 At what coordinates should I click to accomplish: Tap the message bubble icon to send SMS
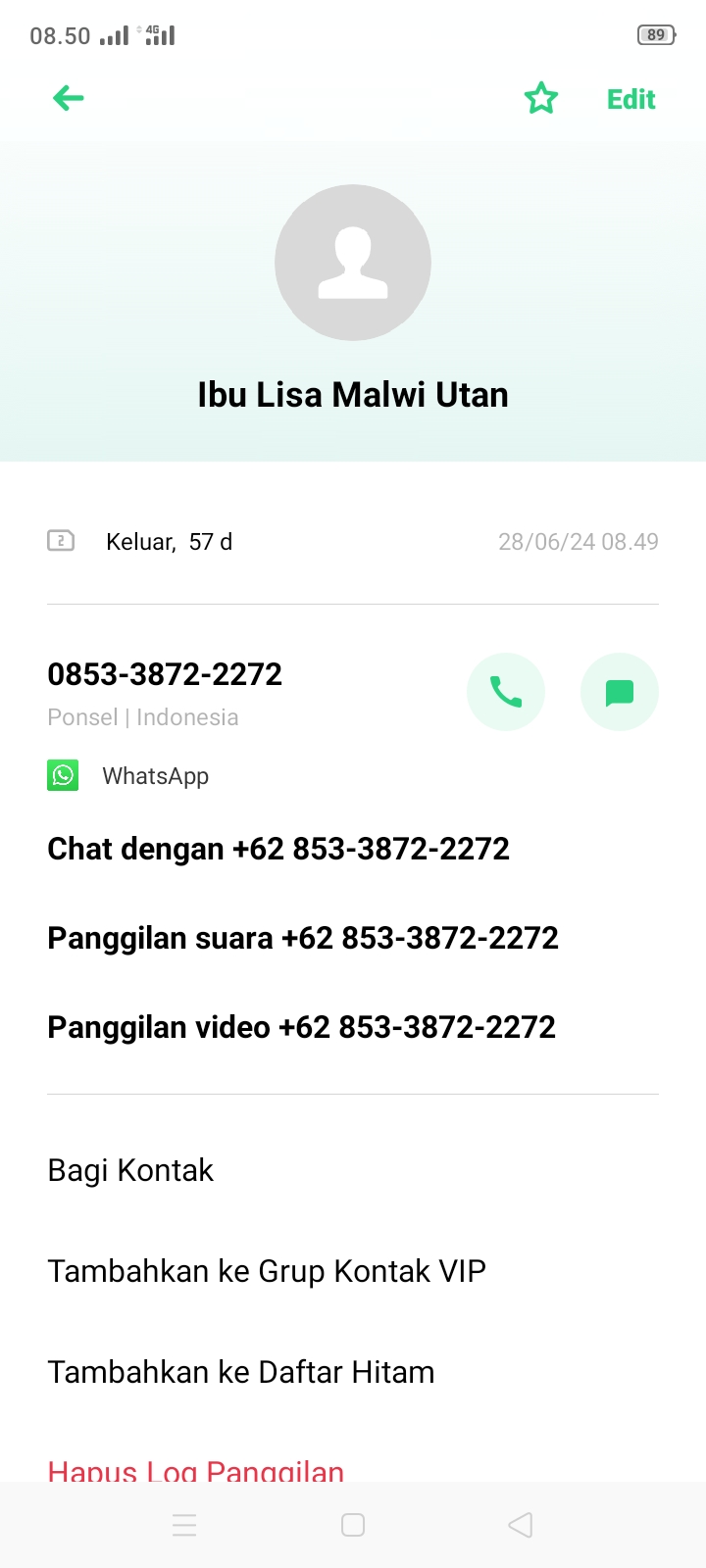point(619,692)
